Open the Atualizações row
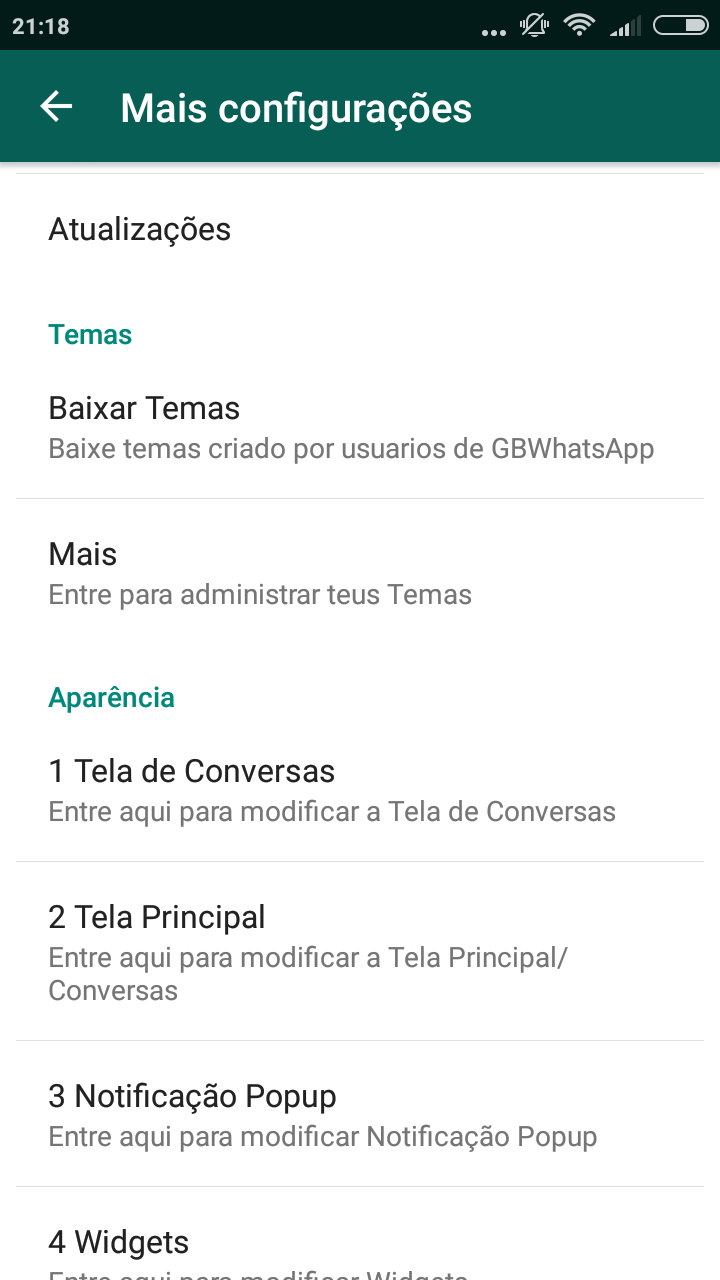The image size is (720, 1280). (x=360, y=229)
